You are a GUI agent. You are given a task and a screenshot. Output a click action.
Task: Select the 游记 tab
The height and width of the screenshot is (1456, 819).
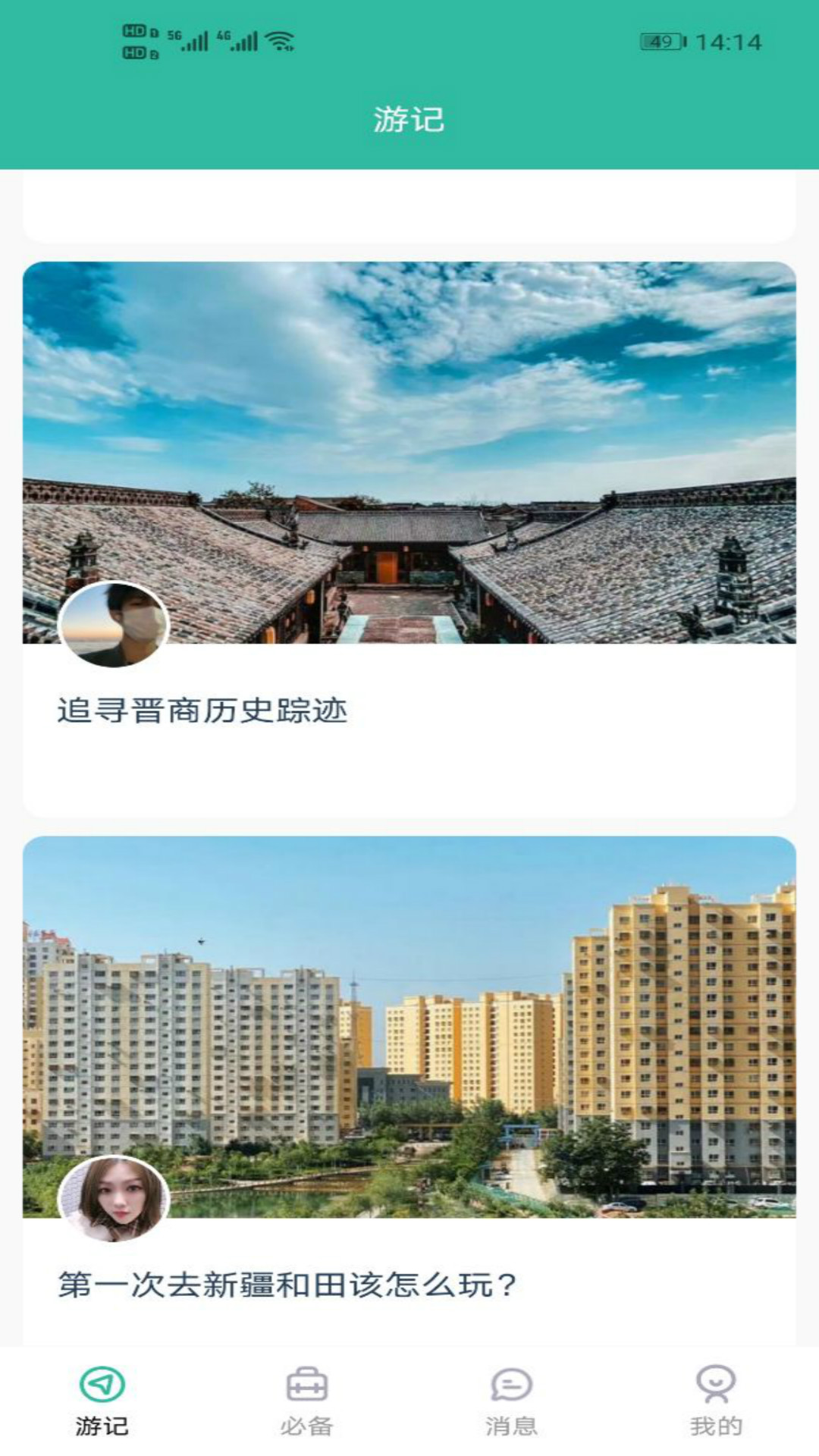point(102,1401)
